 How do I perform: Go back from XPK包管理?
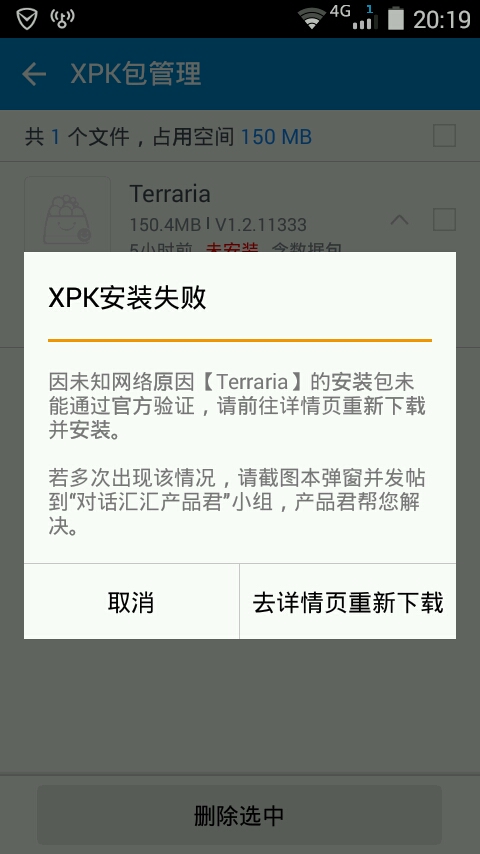coord(34,74)
